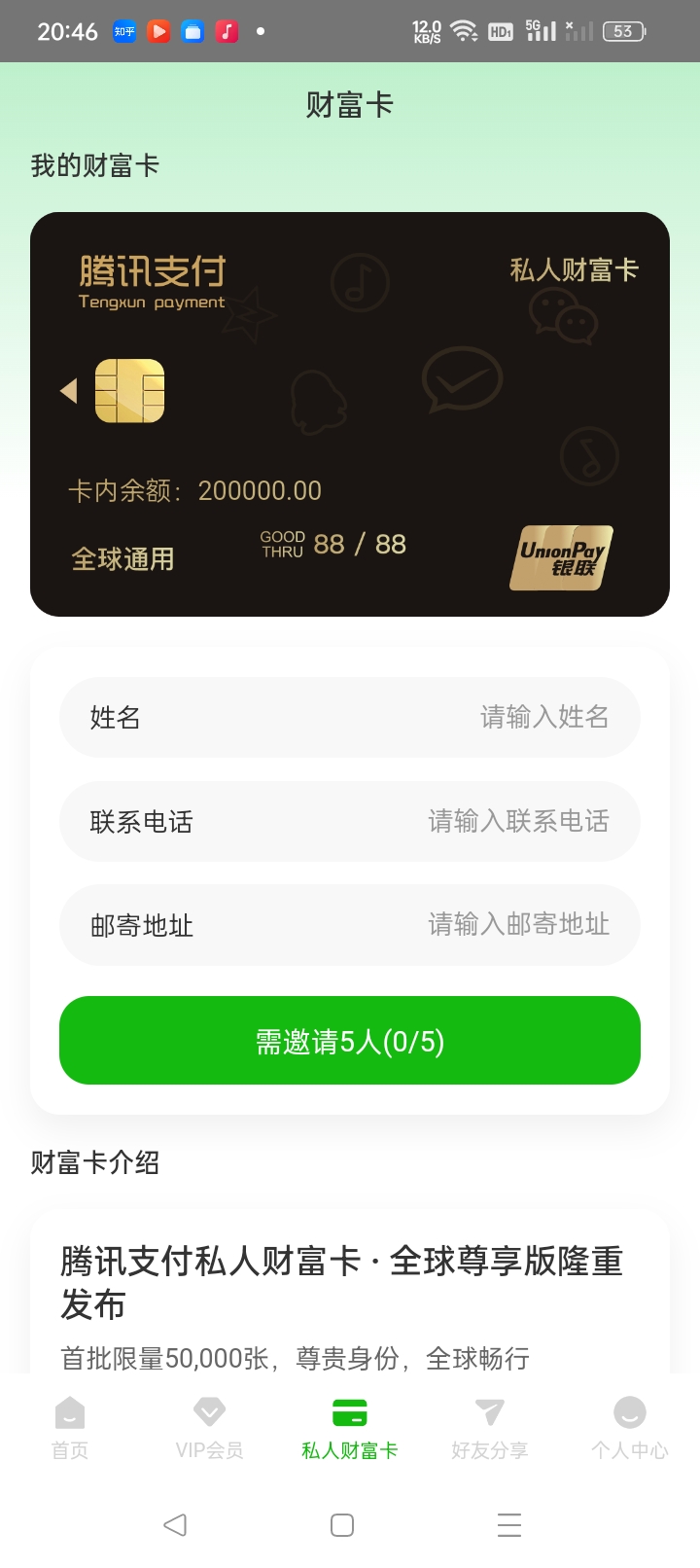Click the 知乎 icon in status bar

pos(124,30)
